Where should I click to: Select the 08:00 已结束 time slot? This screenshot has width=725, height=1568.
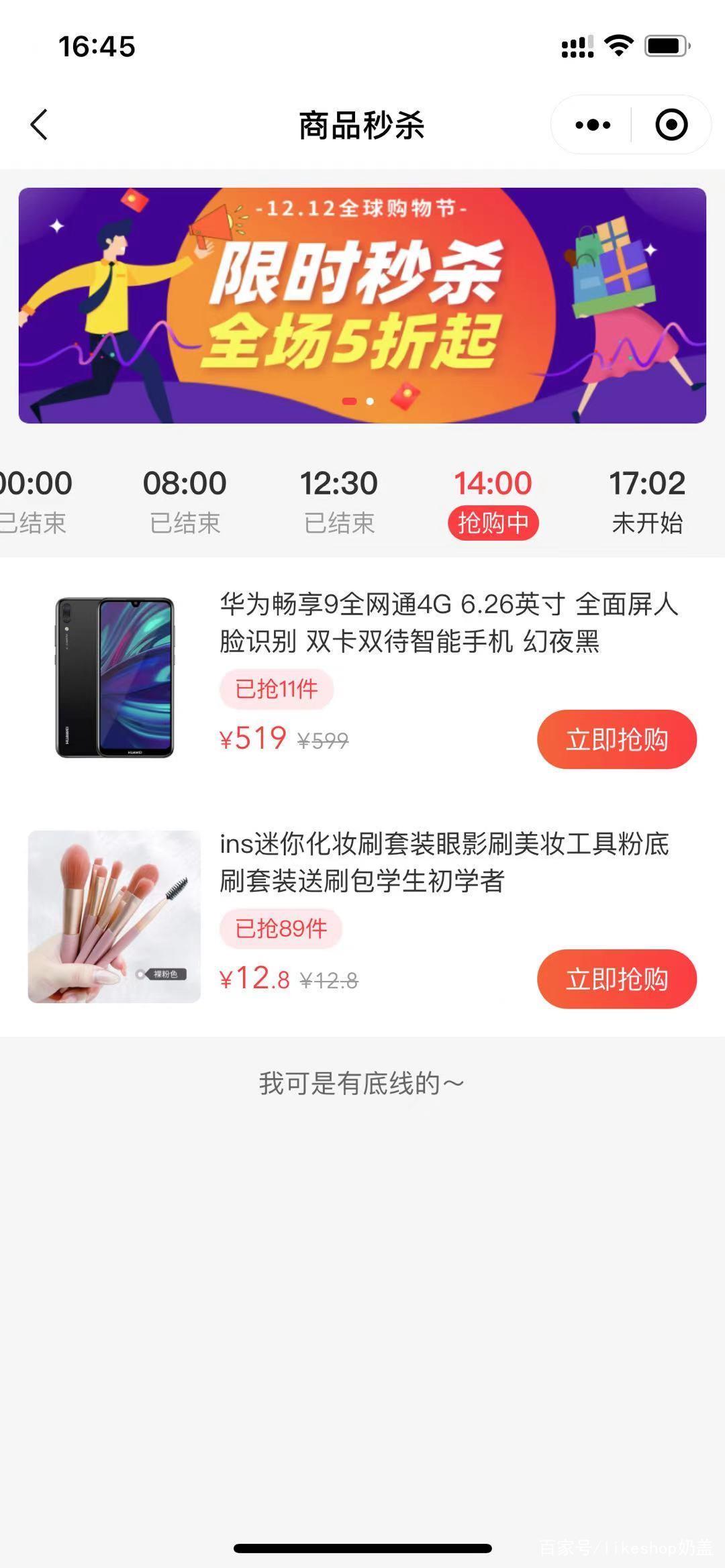tap(185, 501)
